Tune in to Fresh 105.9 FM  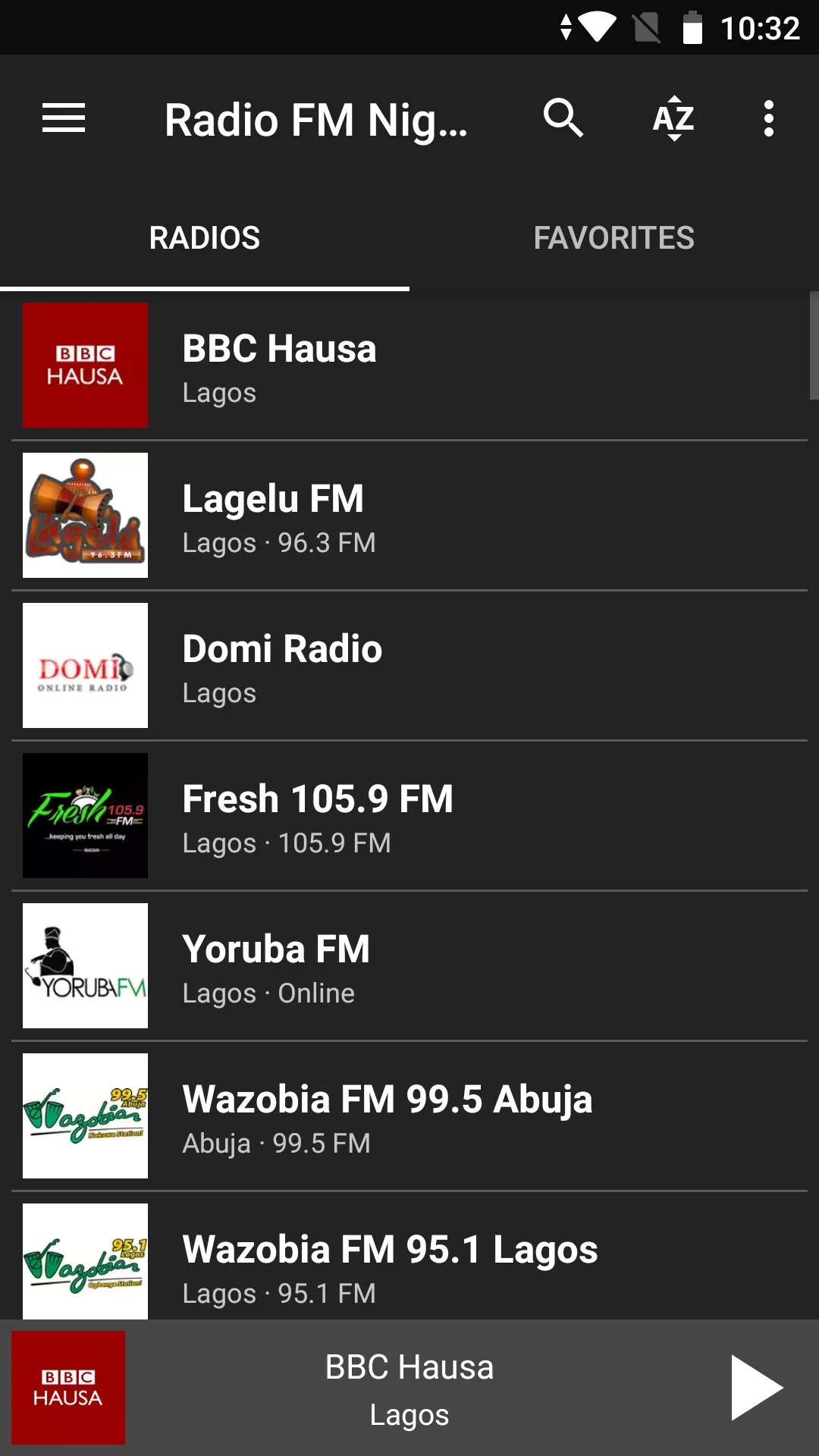pos(409,816)
